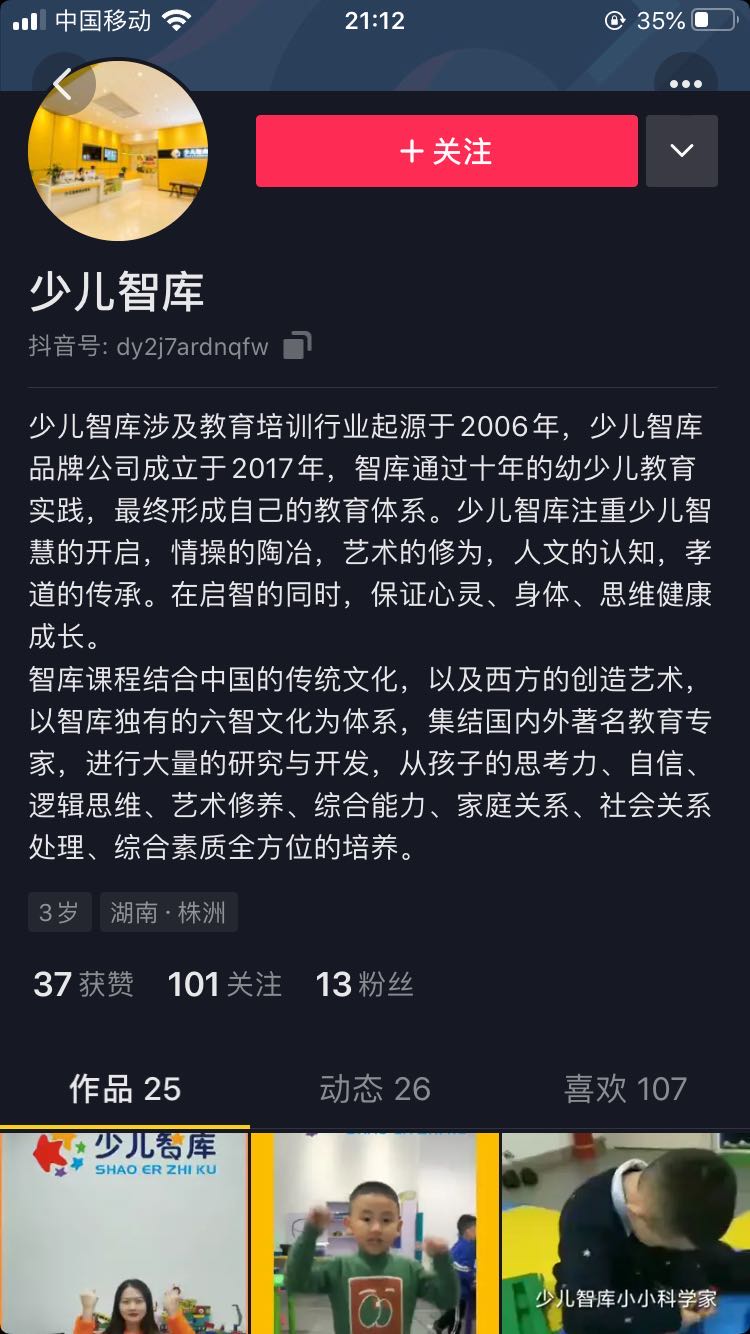
Task: Switch to the 作品 25 tab
Action: (x=125, y=1089)
